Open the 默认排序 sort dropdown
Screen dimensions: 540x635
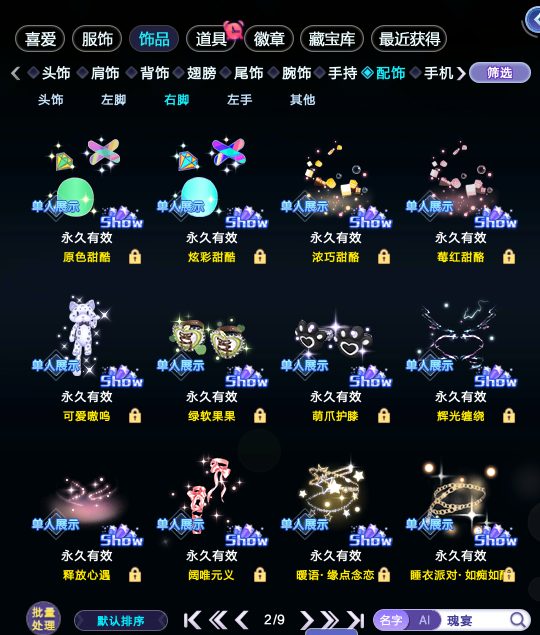pos(121,620)
